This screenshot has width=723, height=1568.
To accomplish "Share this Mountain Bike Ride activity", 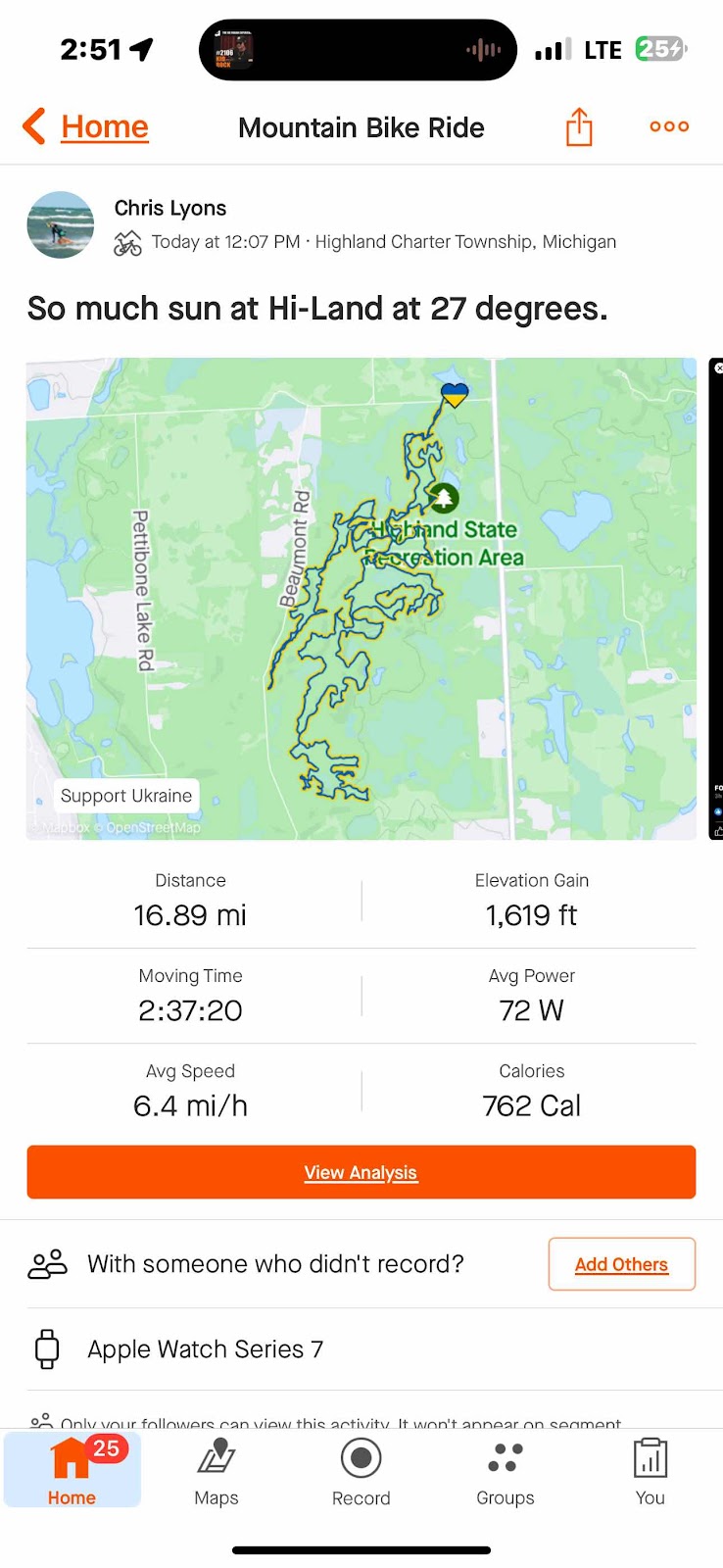I will point(579,126).
